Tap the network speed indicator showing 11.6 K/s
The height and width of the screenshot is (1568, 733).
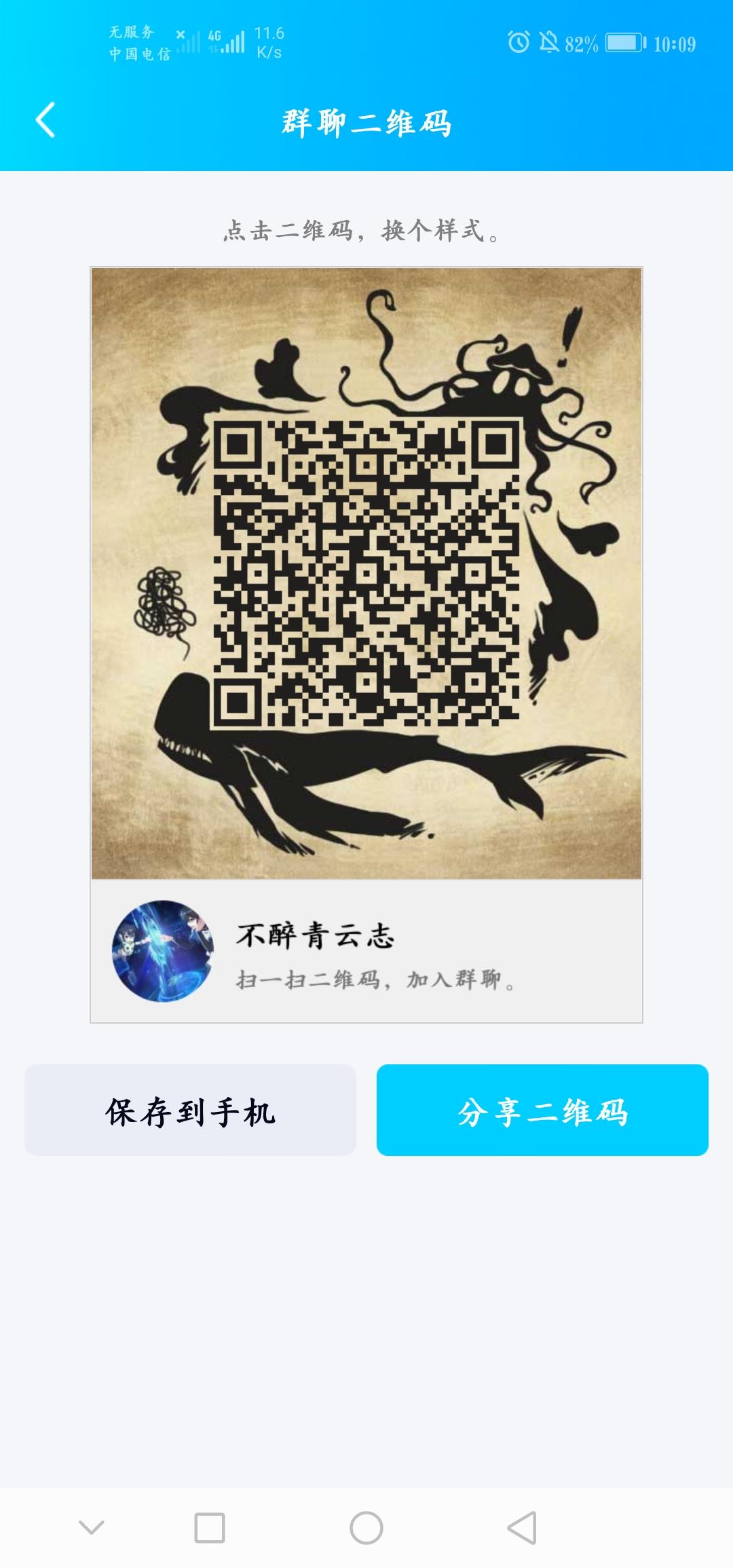click(271, 42)
